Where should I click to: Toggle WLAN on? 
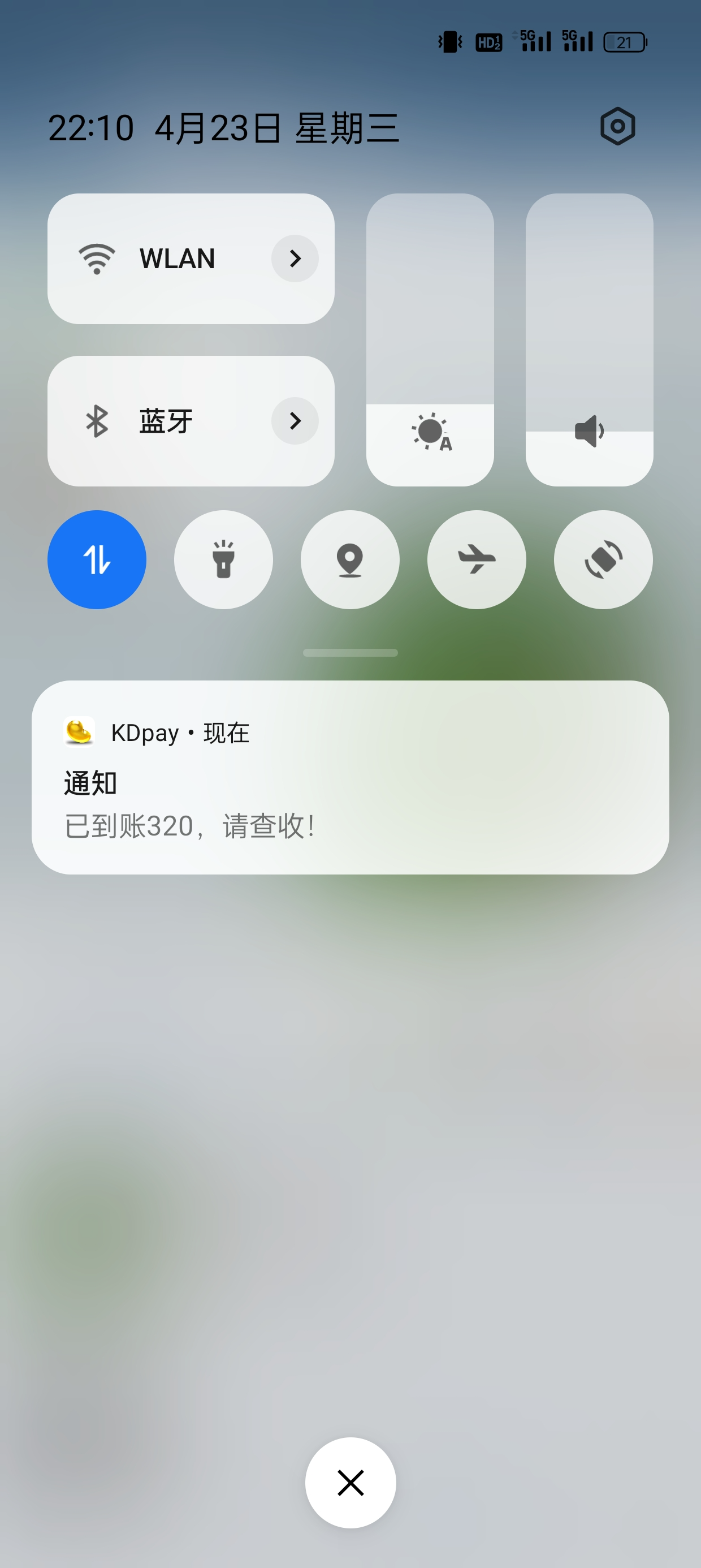(x=152, y=259)
